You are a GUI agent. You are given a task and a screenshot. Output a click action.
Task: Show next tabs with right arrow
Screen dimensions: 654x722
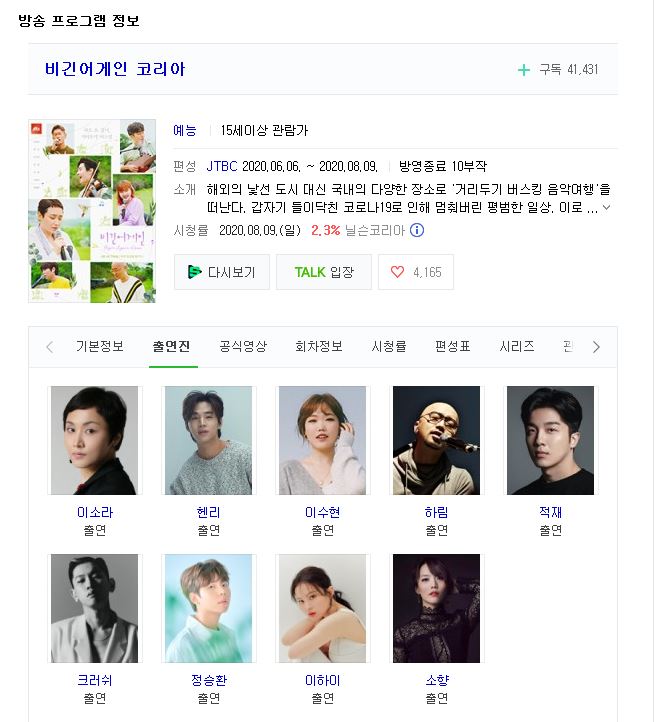(x=596, y=347)
